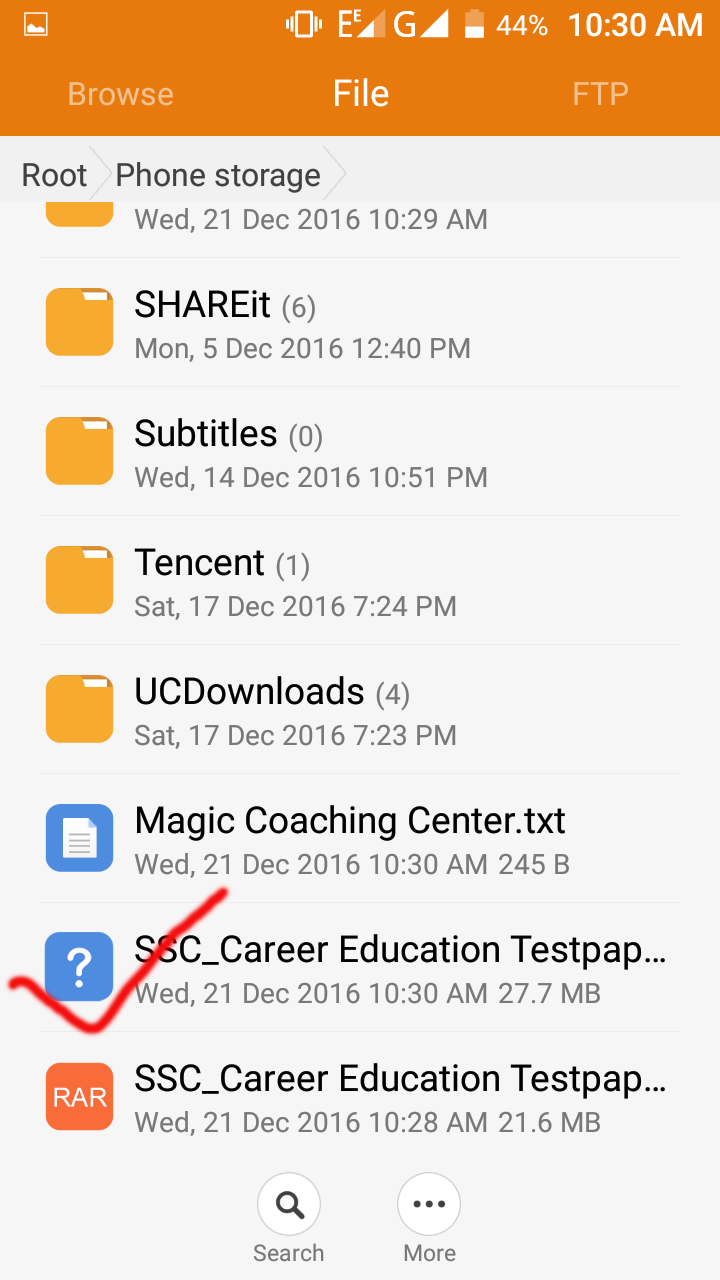Image resolution: width=720 pixels, height=1280 pixels.
Task: Tap Phone storage in the breadcrumb
Action: pyautogui.click(x=218, y=175)
